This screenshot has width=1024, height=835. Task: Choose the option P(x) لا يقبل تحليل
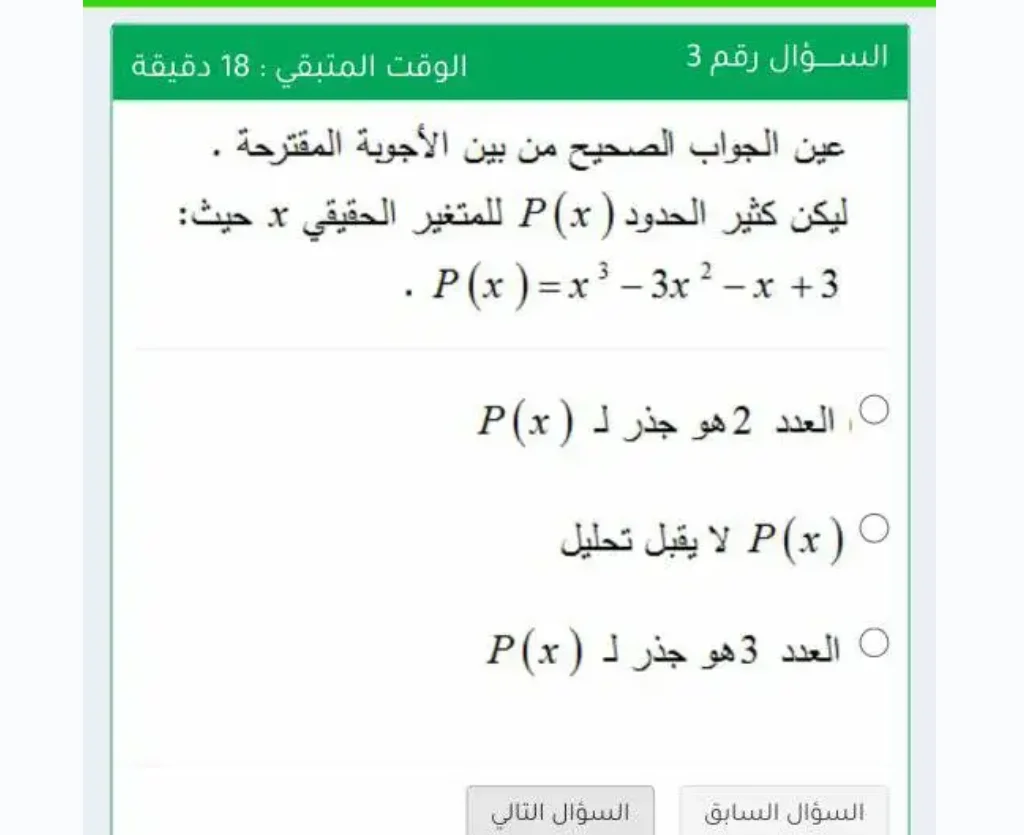coord(874,527)
